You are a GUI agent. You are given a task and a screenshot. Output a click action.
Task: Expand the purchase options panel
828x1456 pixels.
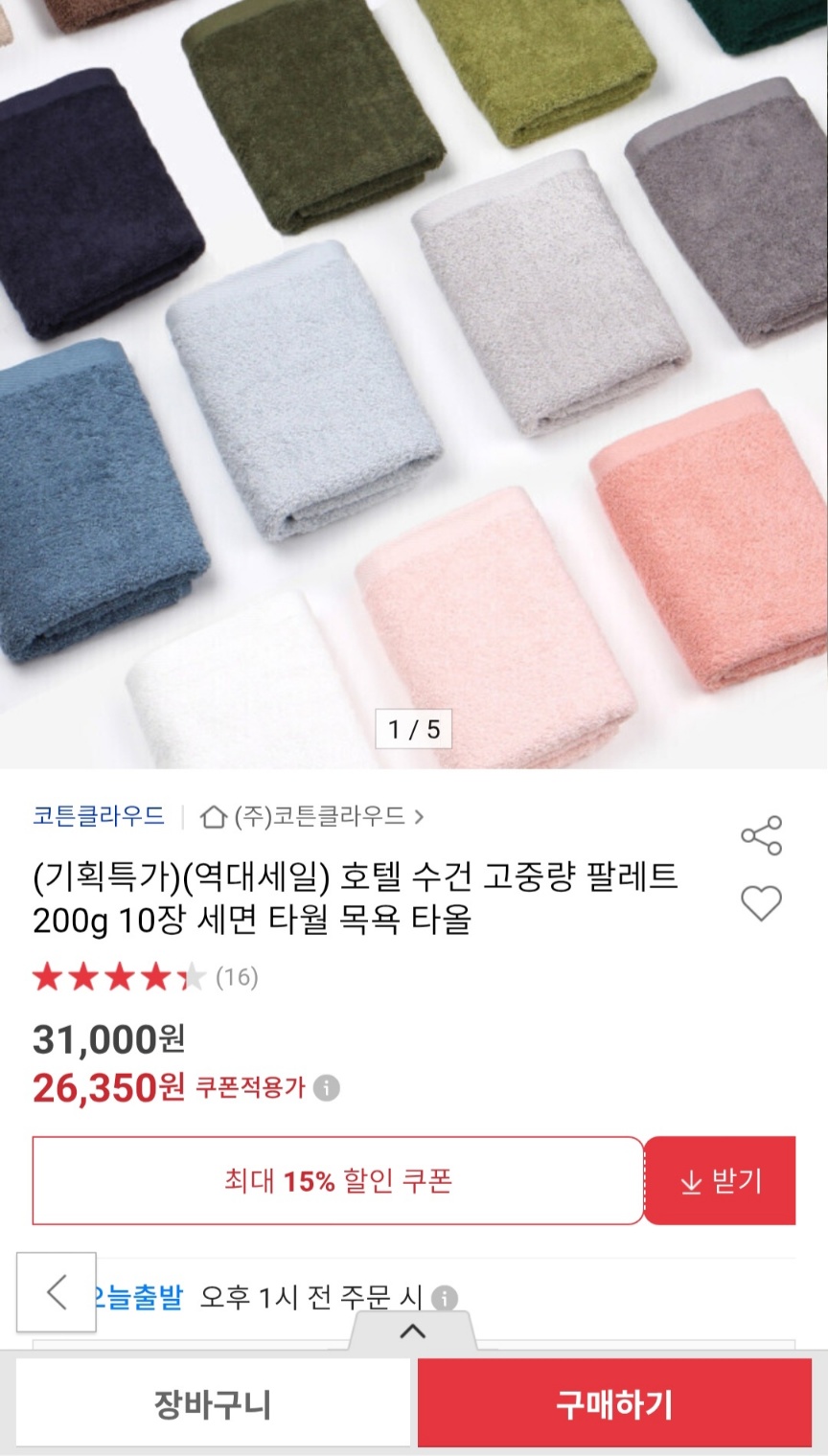coord(412,1331)
